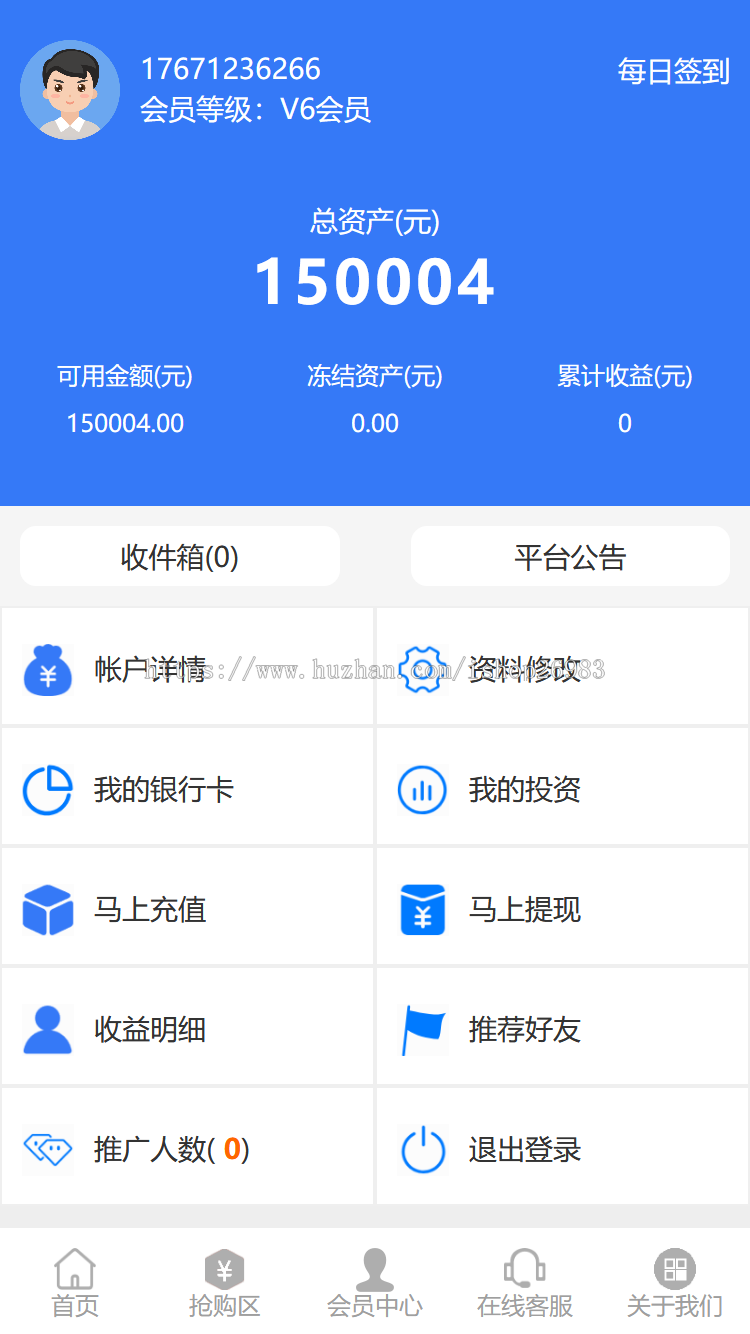Viewport: 750px width, 1334px height.
Task: Click the bar chart icon for 我的投资
Action: (x=421, y=788)
